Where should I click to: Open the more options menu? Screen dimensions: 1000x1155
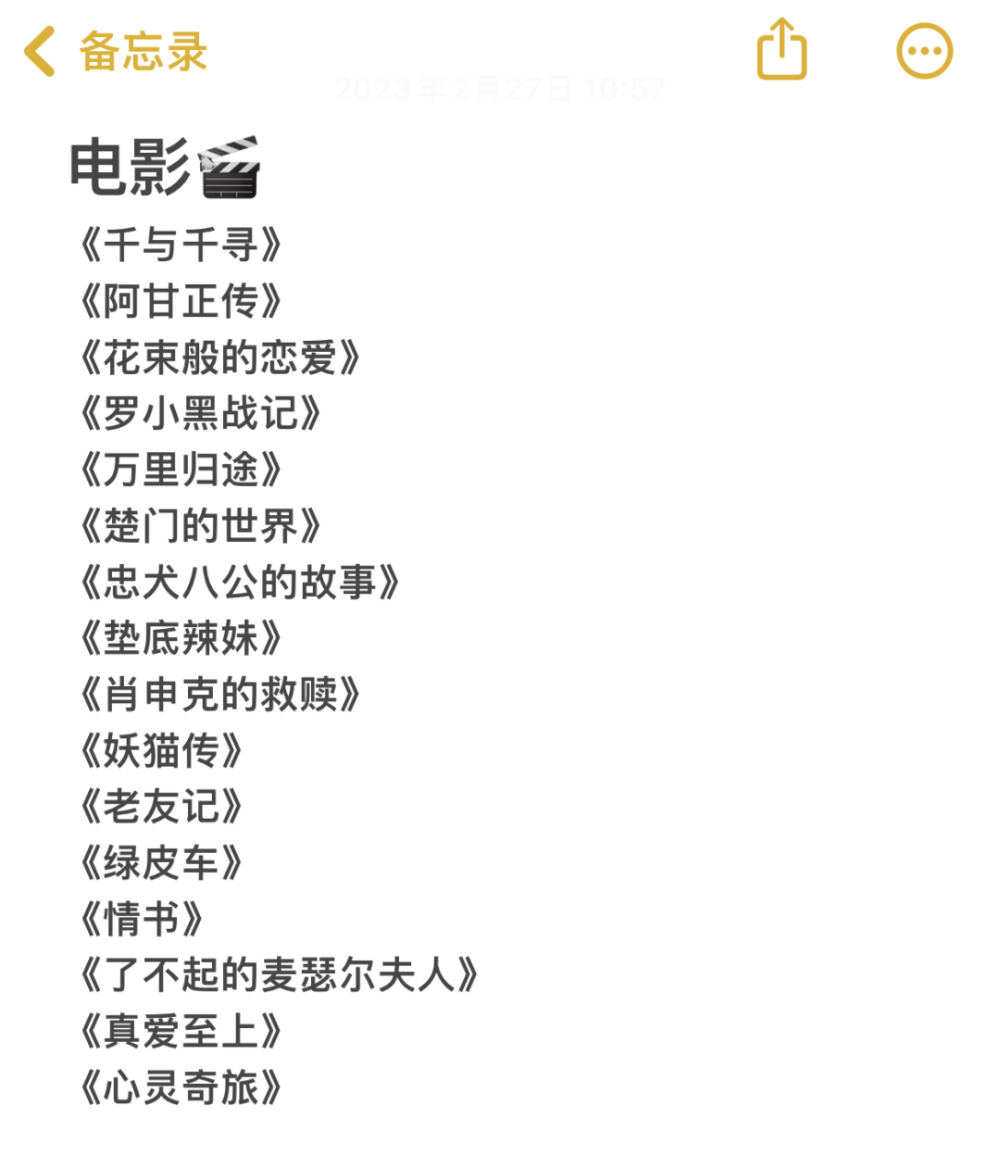click(924, 51)
